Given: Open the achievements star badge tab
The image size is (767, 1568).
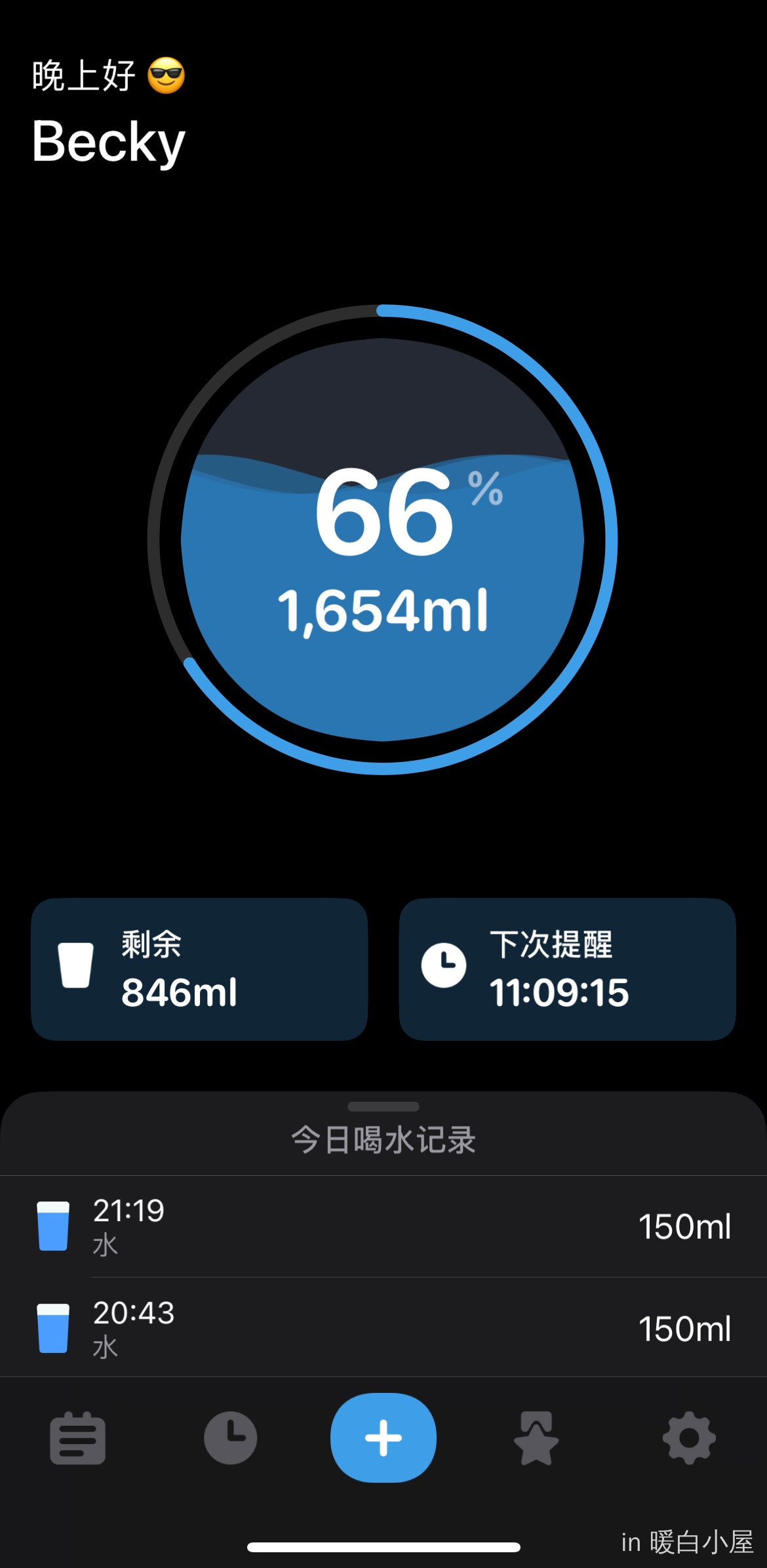Looking at the screenshot, I should (536, 1437).
